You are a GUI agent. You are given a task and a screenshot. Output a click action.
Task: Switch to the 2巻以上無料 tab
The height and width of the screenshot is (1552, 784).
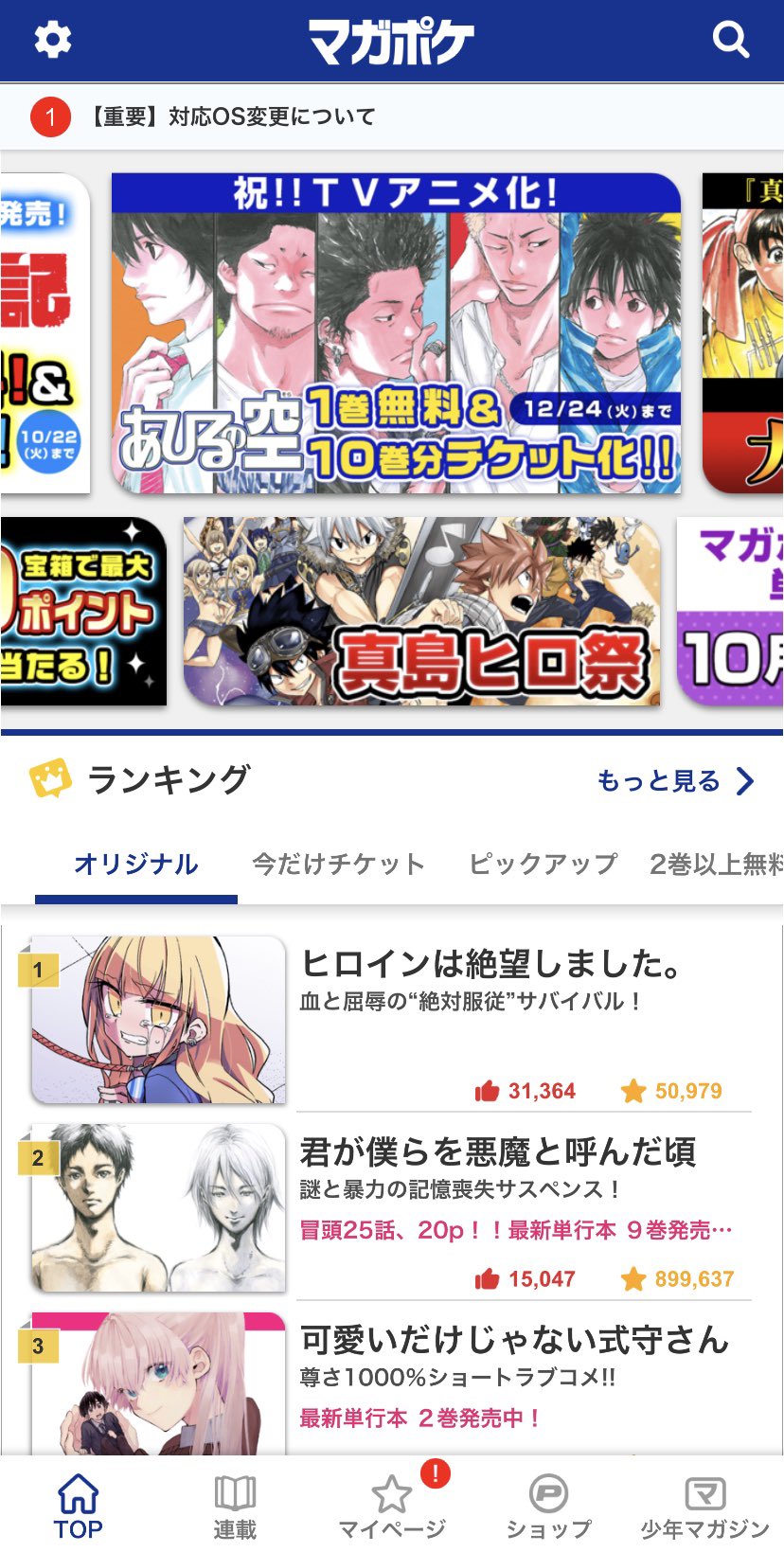(x=716, y=864)
